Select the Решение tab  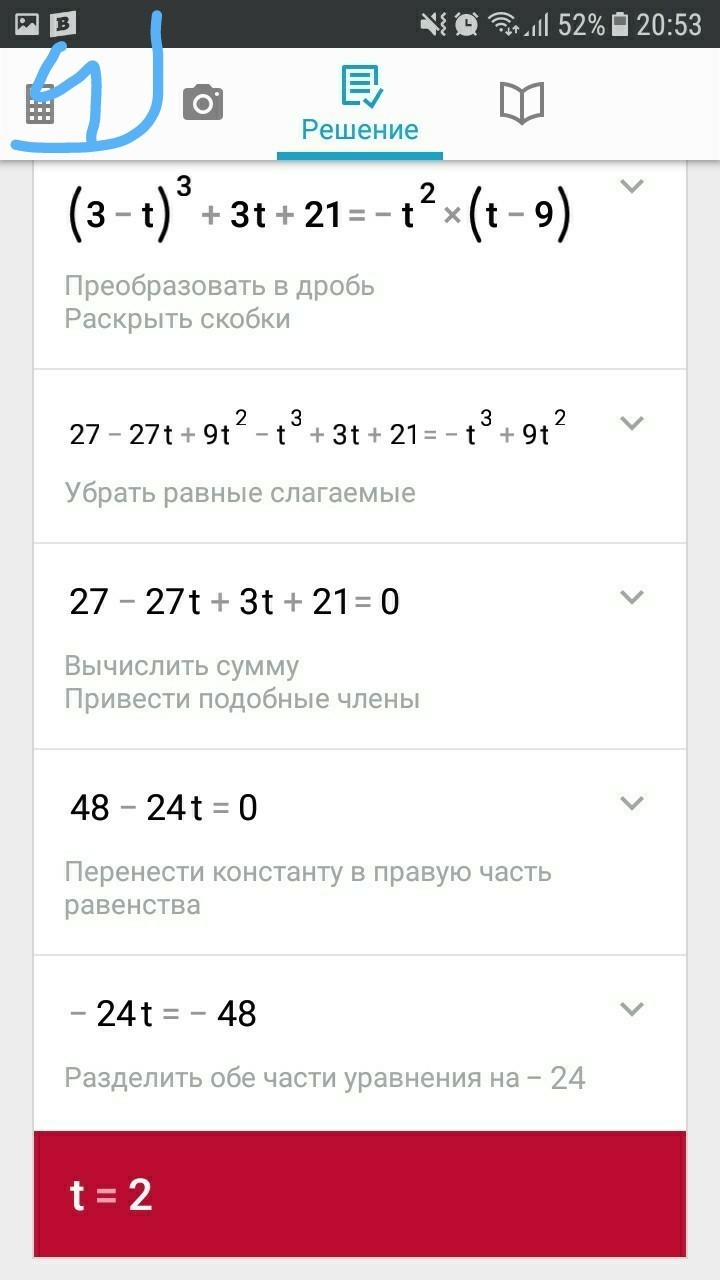(x=360, y=104)
